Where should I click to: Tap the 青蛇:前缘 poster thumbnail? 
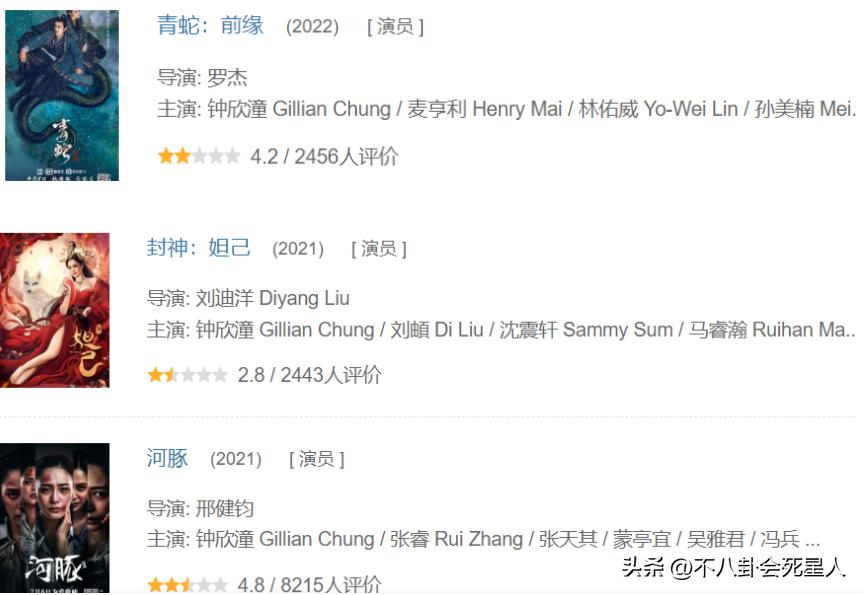pos(62,96)
